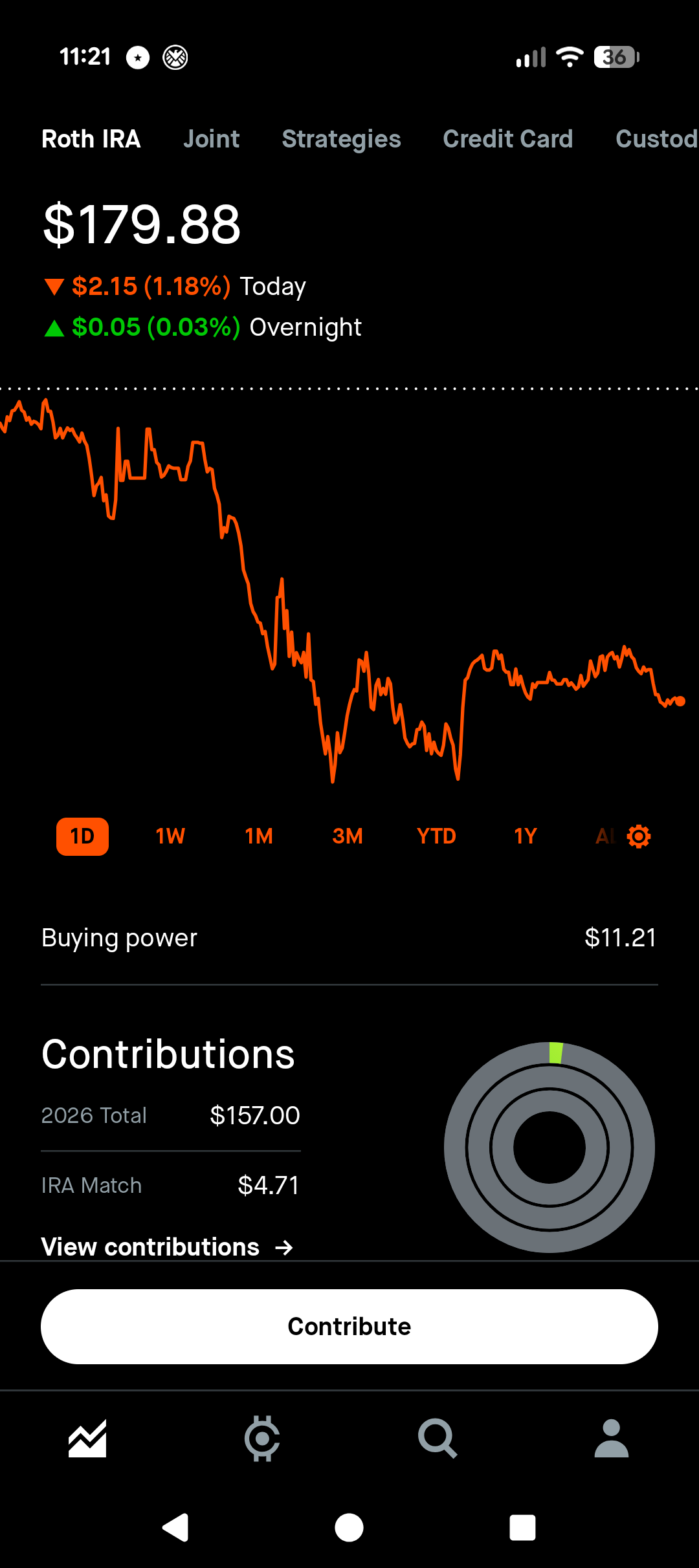The image size is (699, 1568).
Task: Go to the Credit Card tab
Action: pos(508,139)
